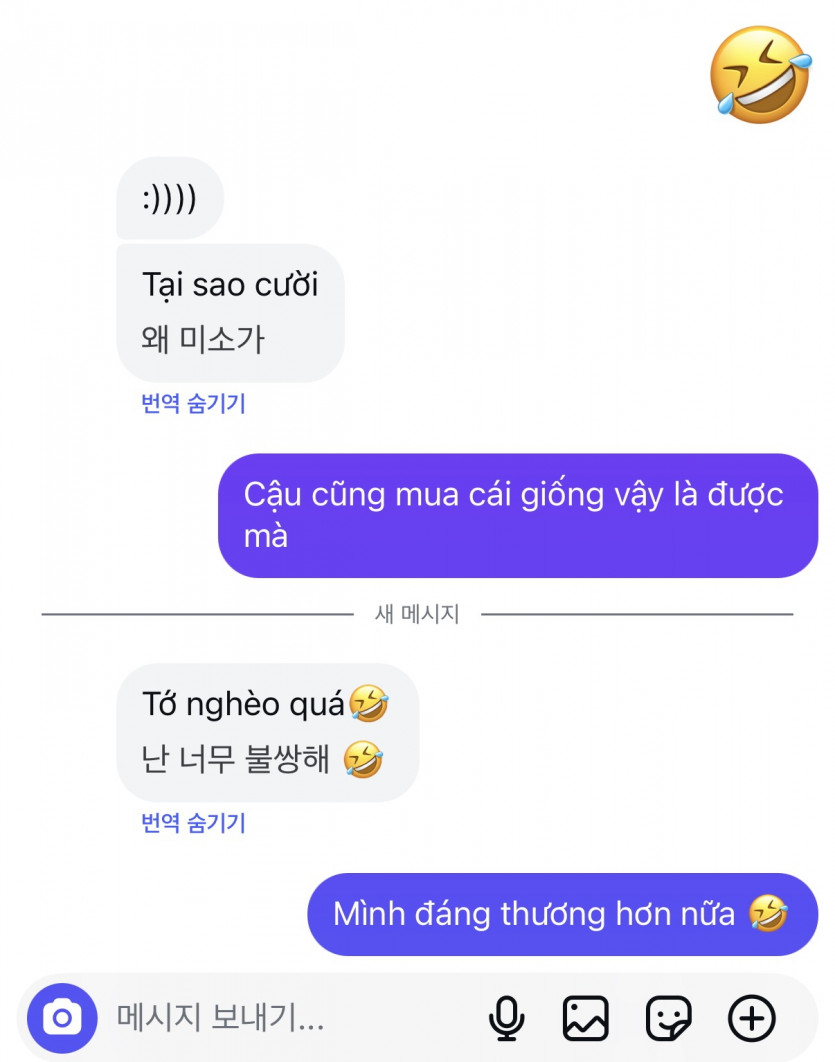
Task: Open the sticker picker
Action: pos(668,1018)
